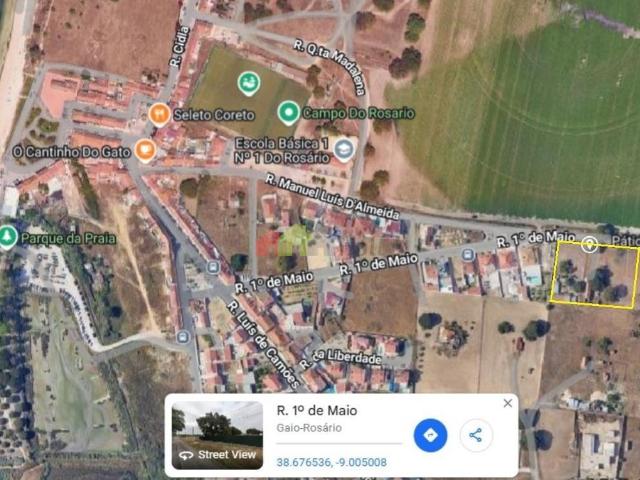640x480 pixels.
Task: Select Parque da Praia marker
Action: (x=8, y=237)
